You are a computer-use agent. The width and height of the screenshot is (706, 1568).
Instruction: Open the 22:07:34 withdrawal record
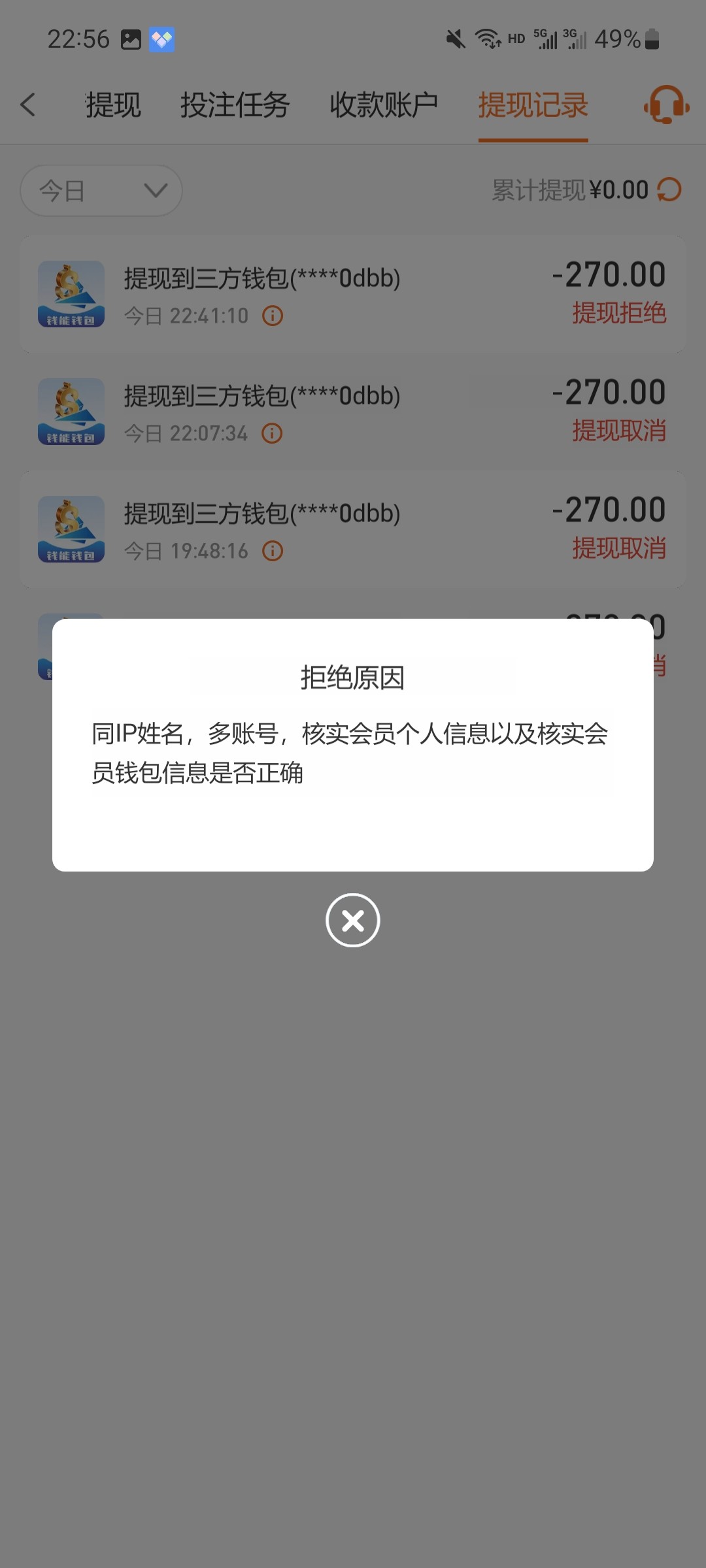[x=392, y=412]
